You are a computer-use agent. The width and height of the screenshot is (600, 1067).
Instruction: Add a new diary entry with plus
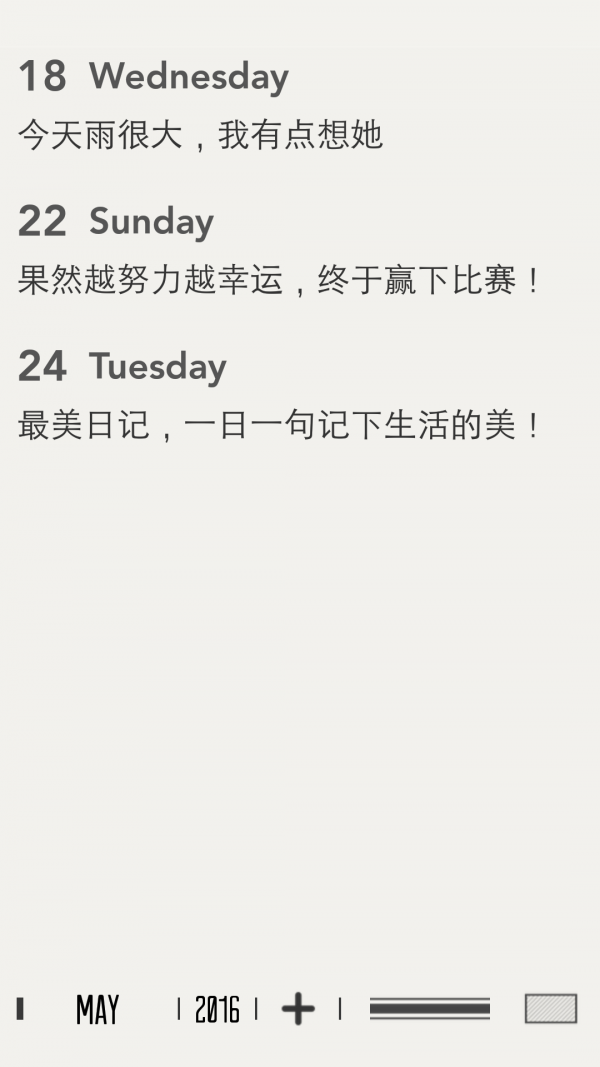pos(298,1009)
